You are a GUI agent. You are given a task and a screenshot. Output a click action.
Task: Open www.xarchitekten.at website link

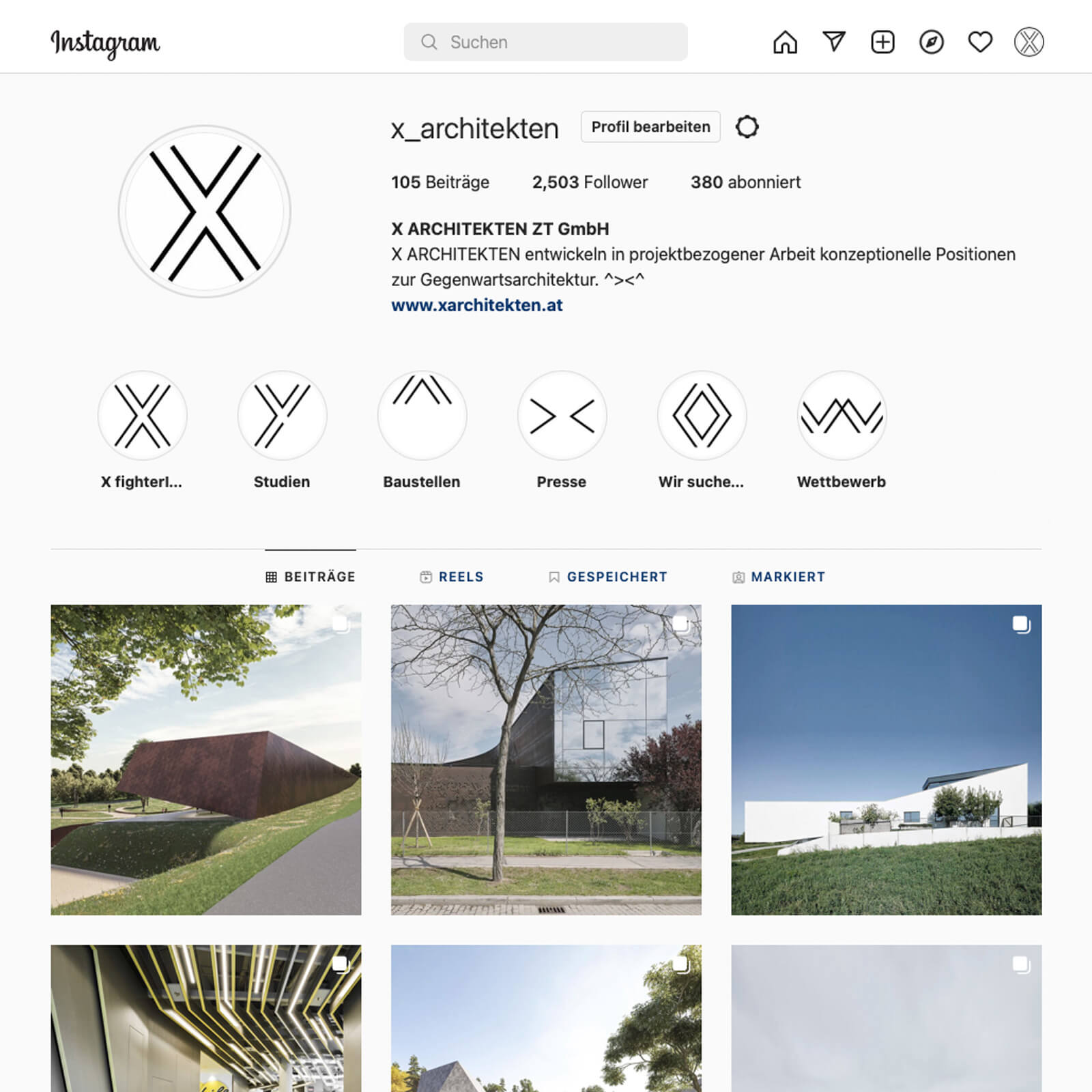477,305
